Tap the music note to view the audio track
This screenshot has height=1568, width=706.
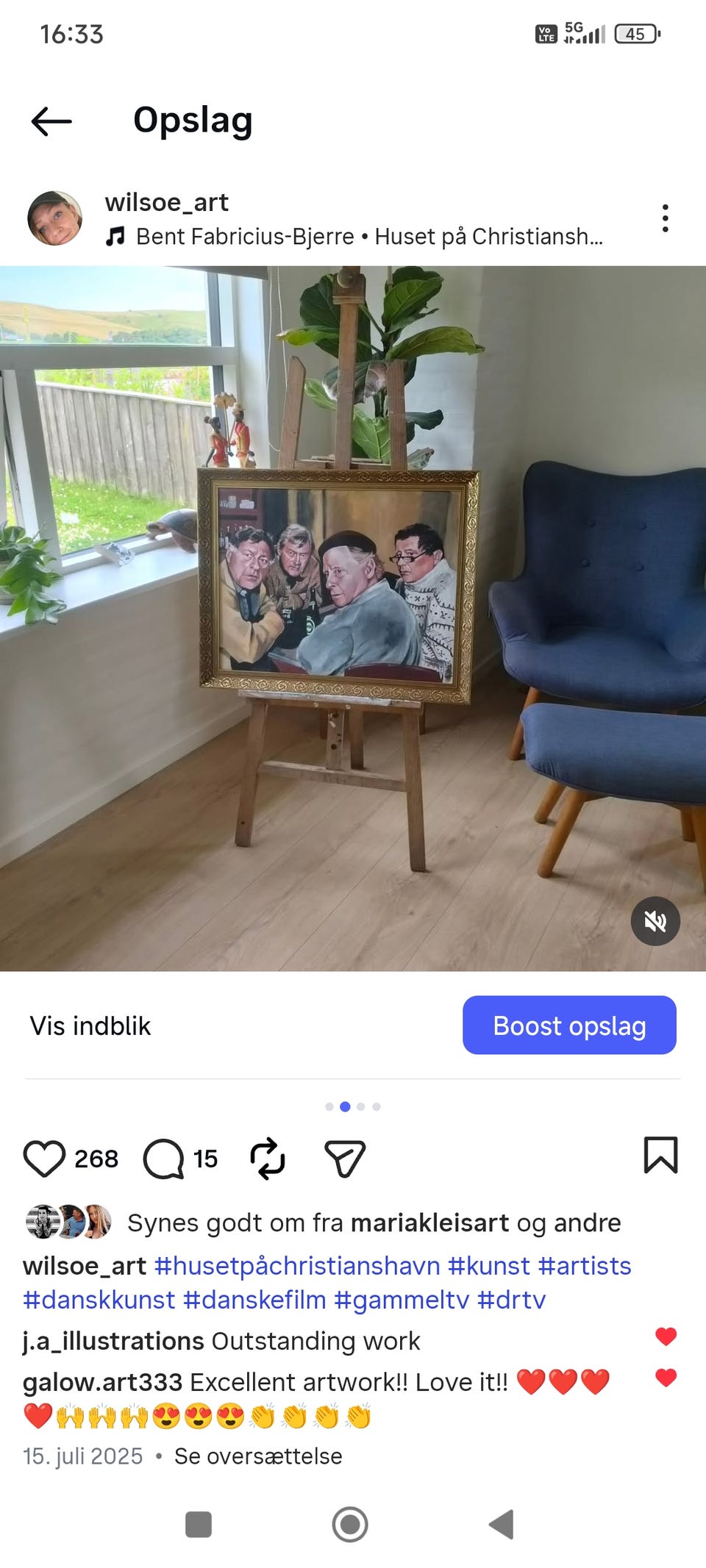[x=115, y=237]
